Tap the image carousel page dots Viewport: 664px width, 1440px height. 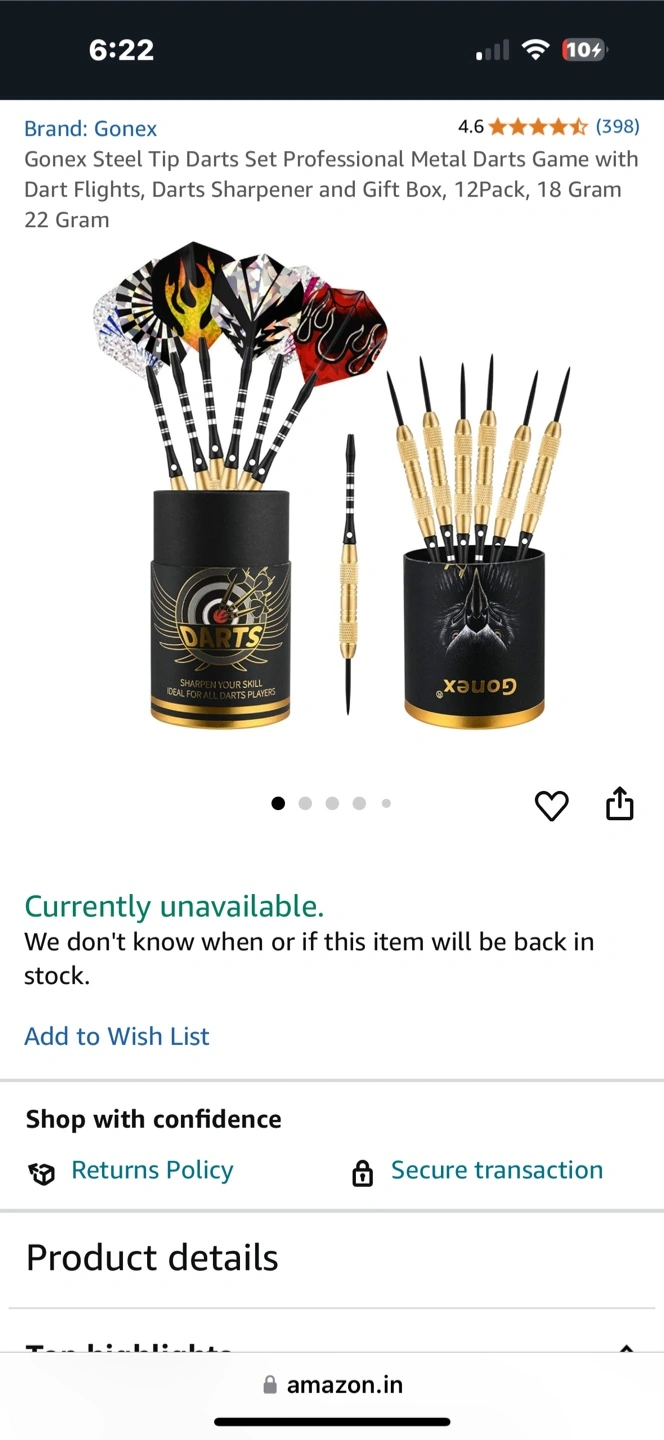pos(331,803)
